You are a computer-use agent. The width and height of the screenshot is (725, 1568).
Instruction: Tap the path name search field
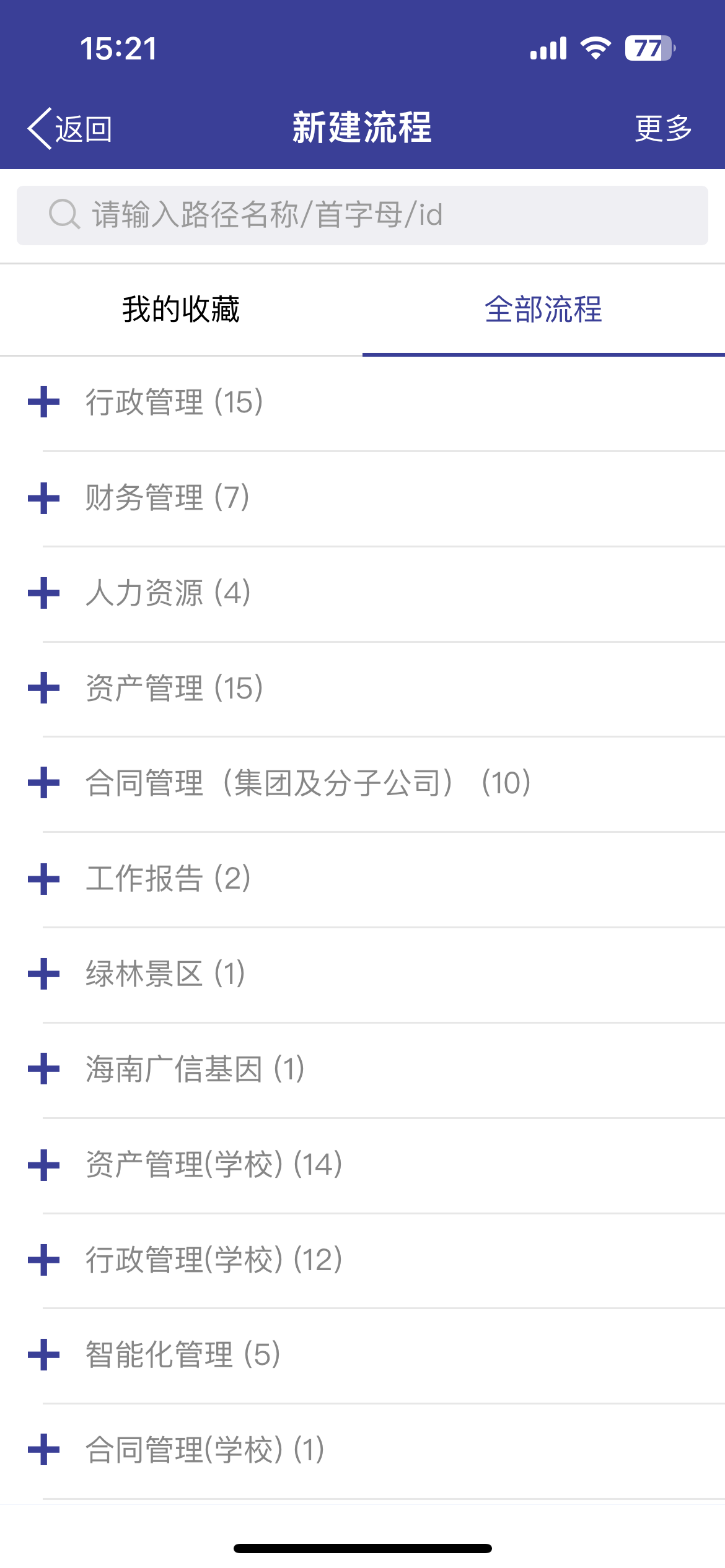(362, 215)
